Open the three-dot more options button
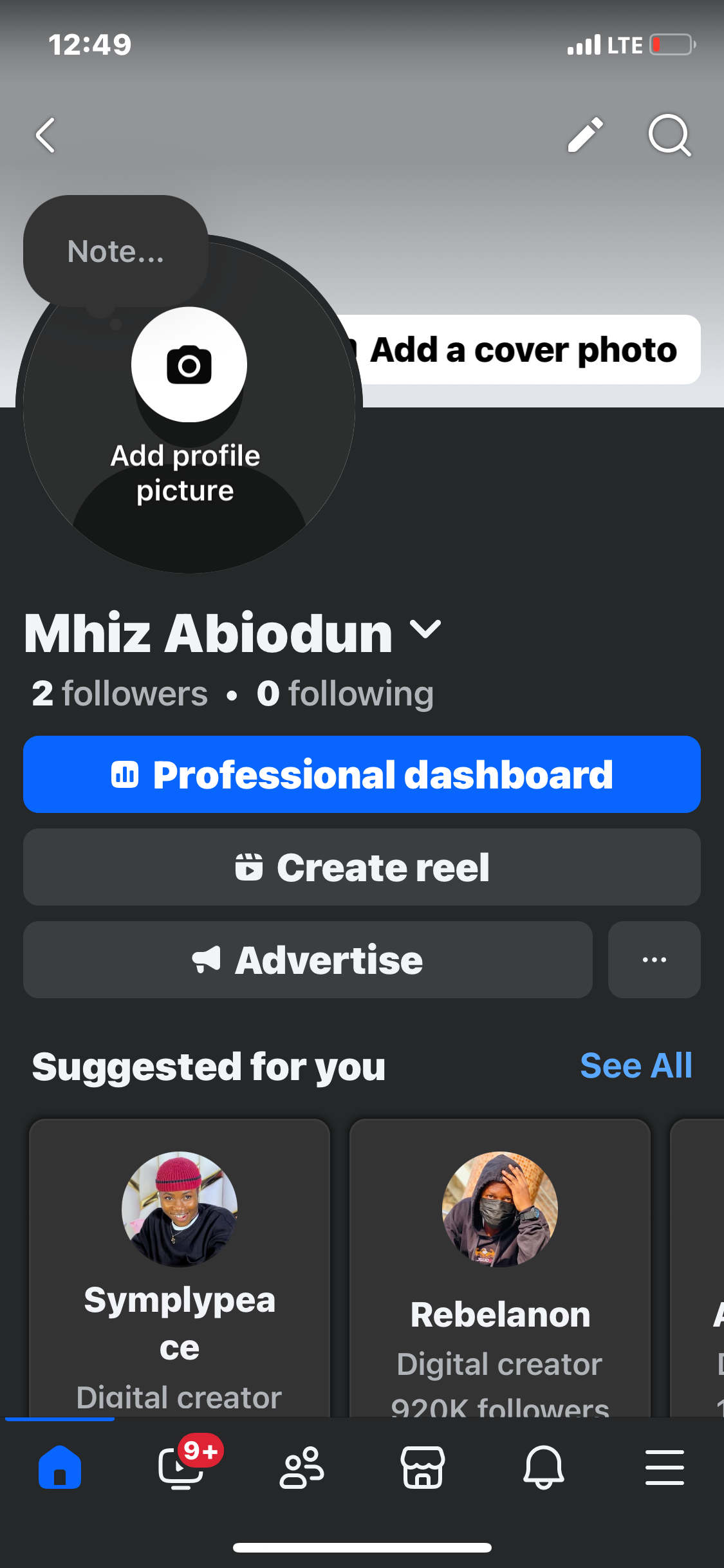Screen dimensions: 724x1568 click(x=654, y=960)
